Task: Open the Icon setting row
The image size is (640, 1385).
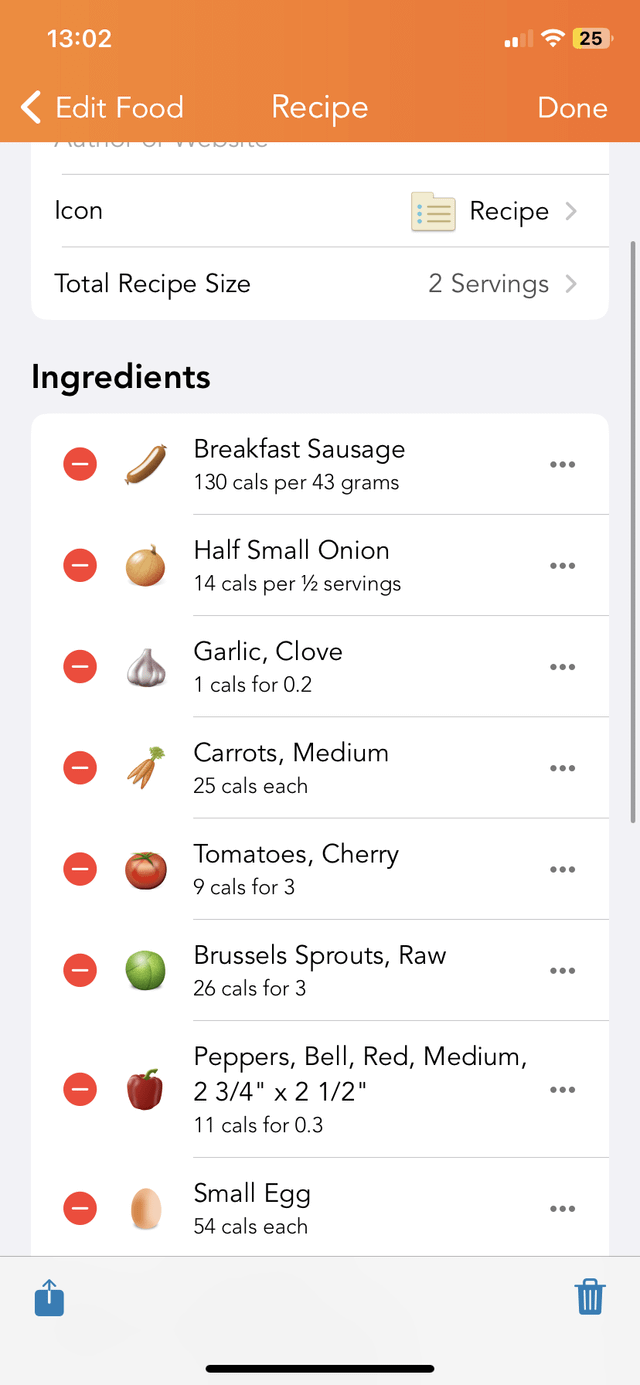Action: [x=320, y=211]
